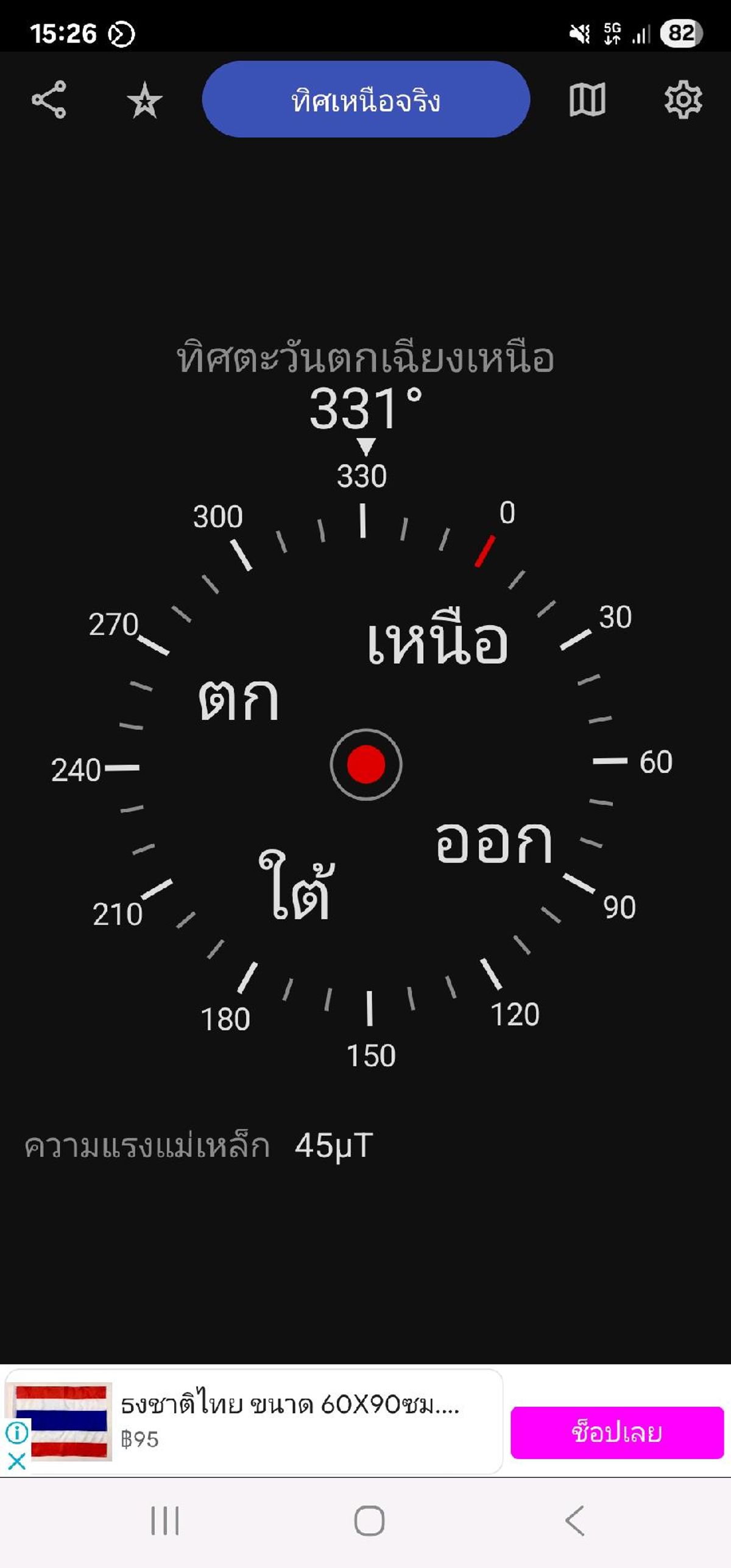
Task: Close the ad with the X
Action: pyautogui.click(x=16, y=1461)
